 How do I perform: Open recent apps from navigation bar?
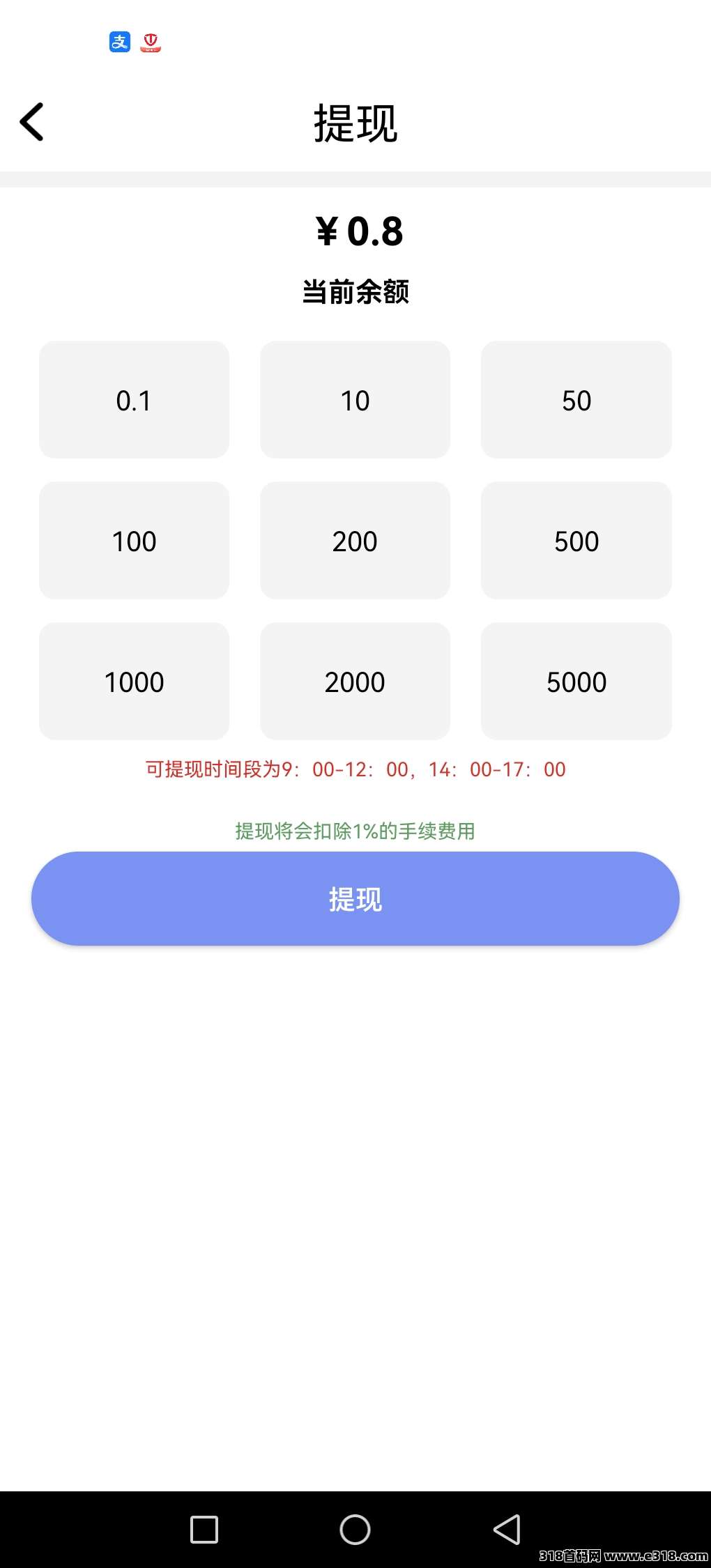coord(204,1530)
